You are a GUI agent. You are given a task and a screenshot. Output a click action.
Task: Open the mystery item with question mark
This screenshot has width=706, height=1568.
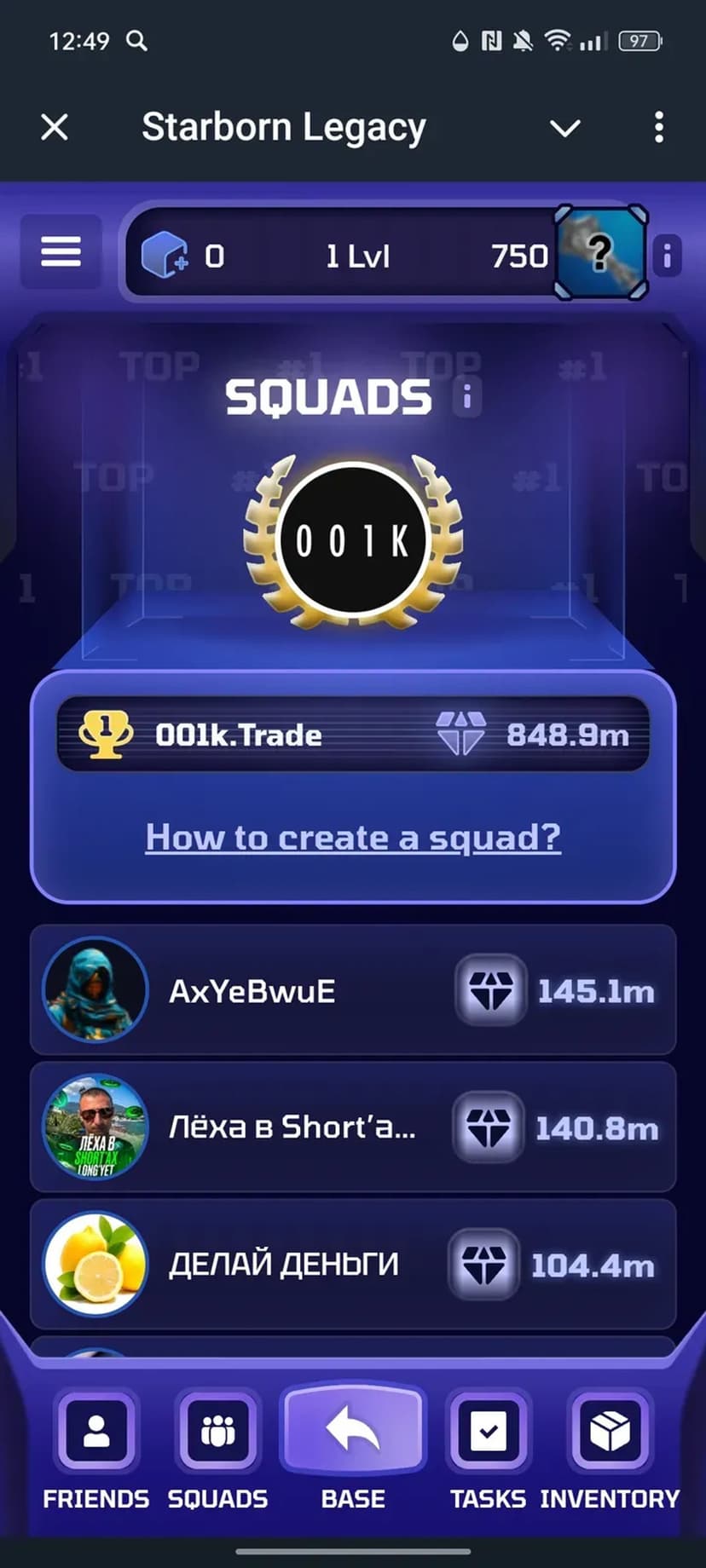click(600, 252)
